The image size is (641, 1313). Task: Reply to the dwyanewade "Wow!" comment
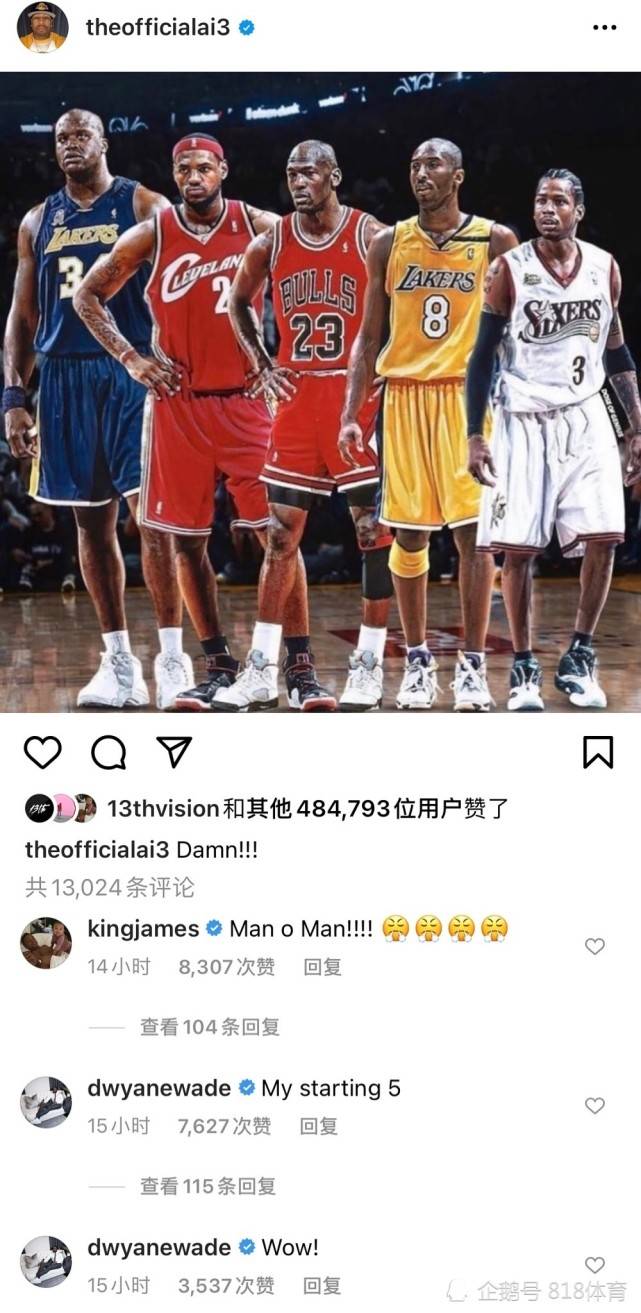tap(322, 1286)
